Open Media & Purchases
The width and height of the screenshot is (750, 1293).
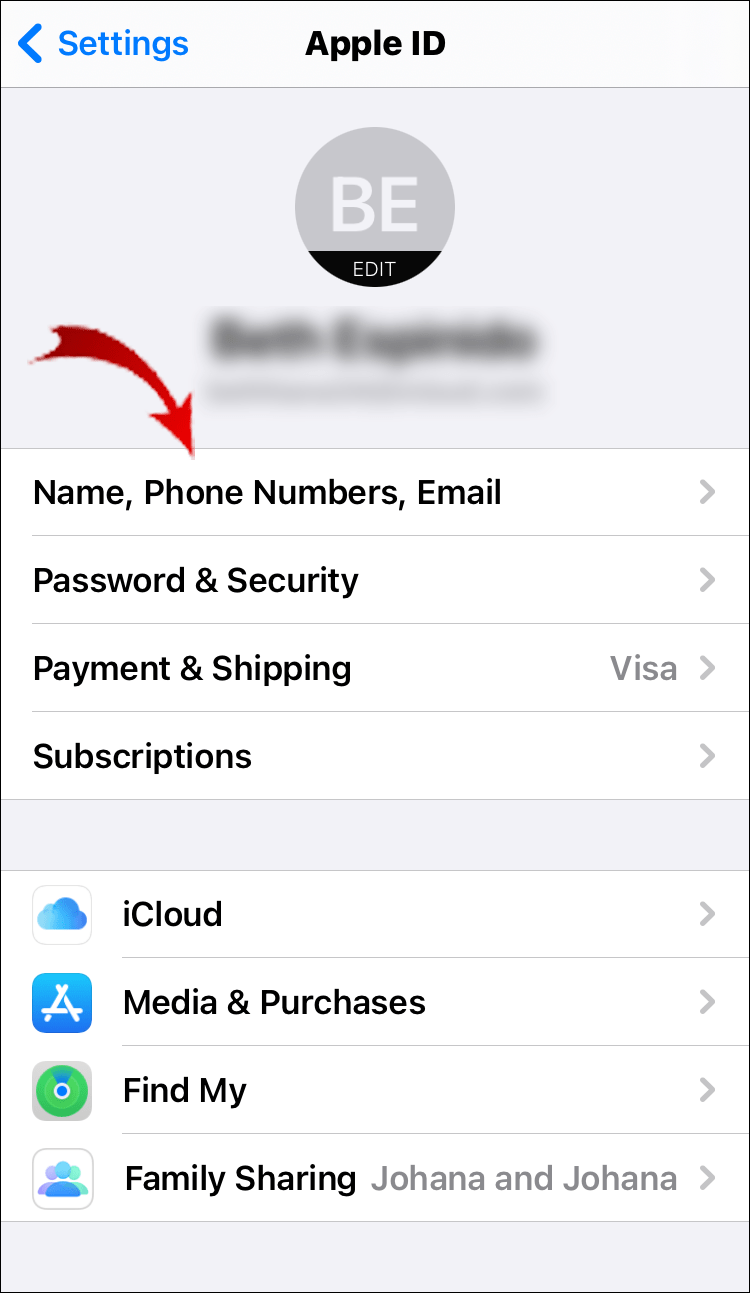(x=374, y=1002)
